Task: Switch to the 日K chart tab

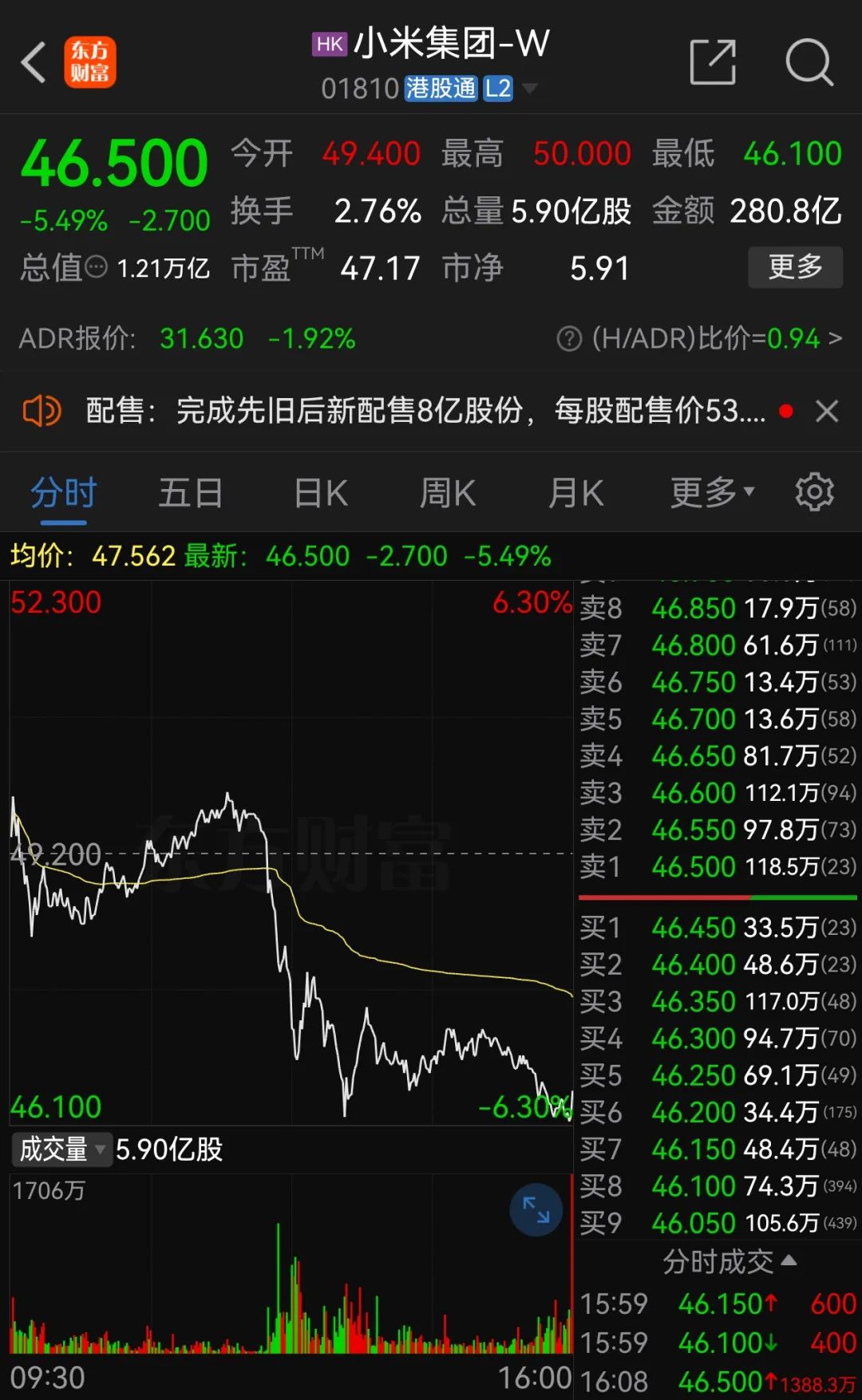Action: [x=321, y=493]
